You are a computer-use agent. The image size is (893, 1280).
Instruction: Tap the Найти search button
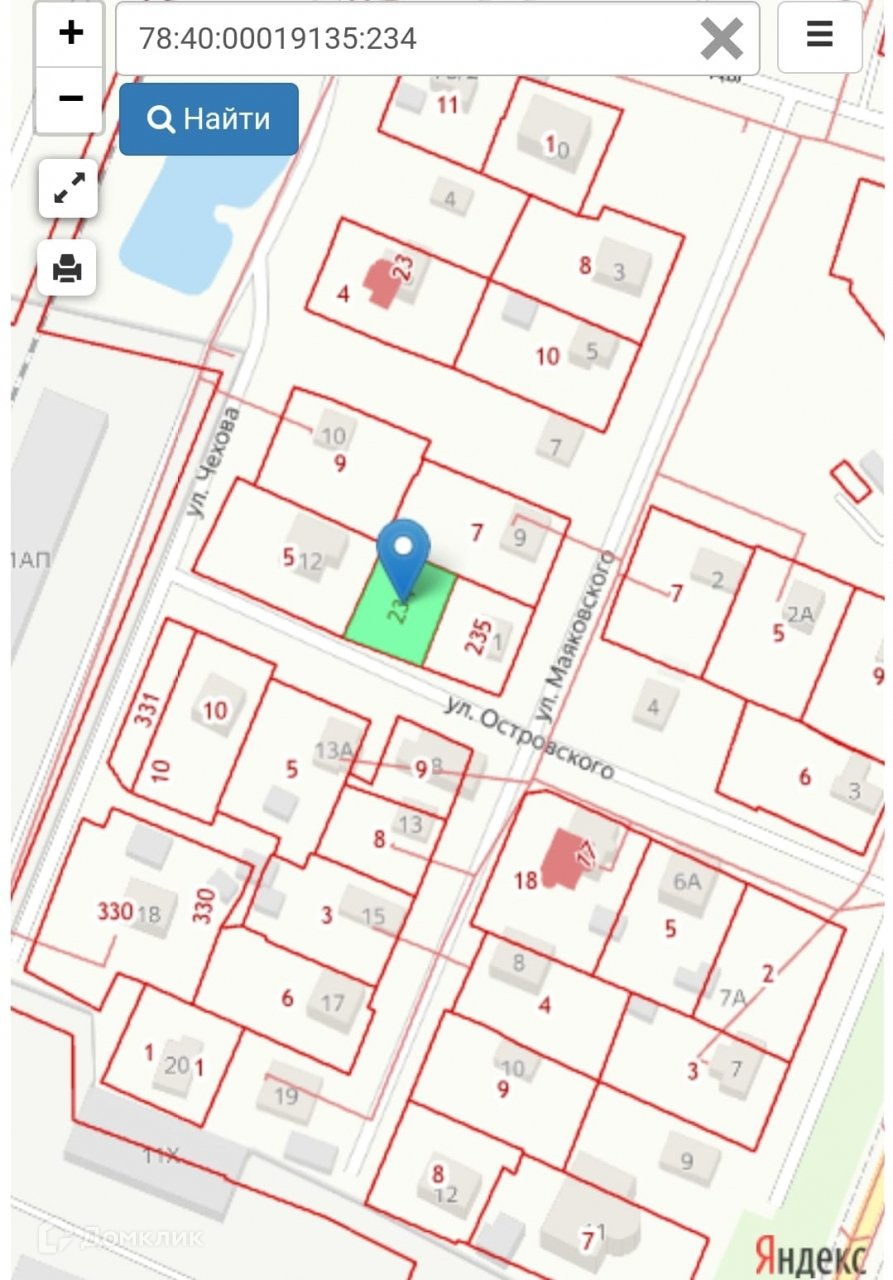tap(208, 119)
